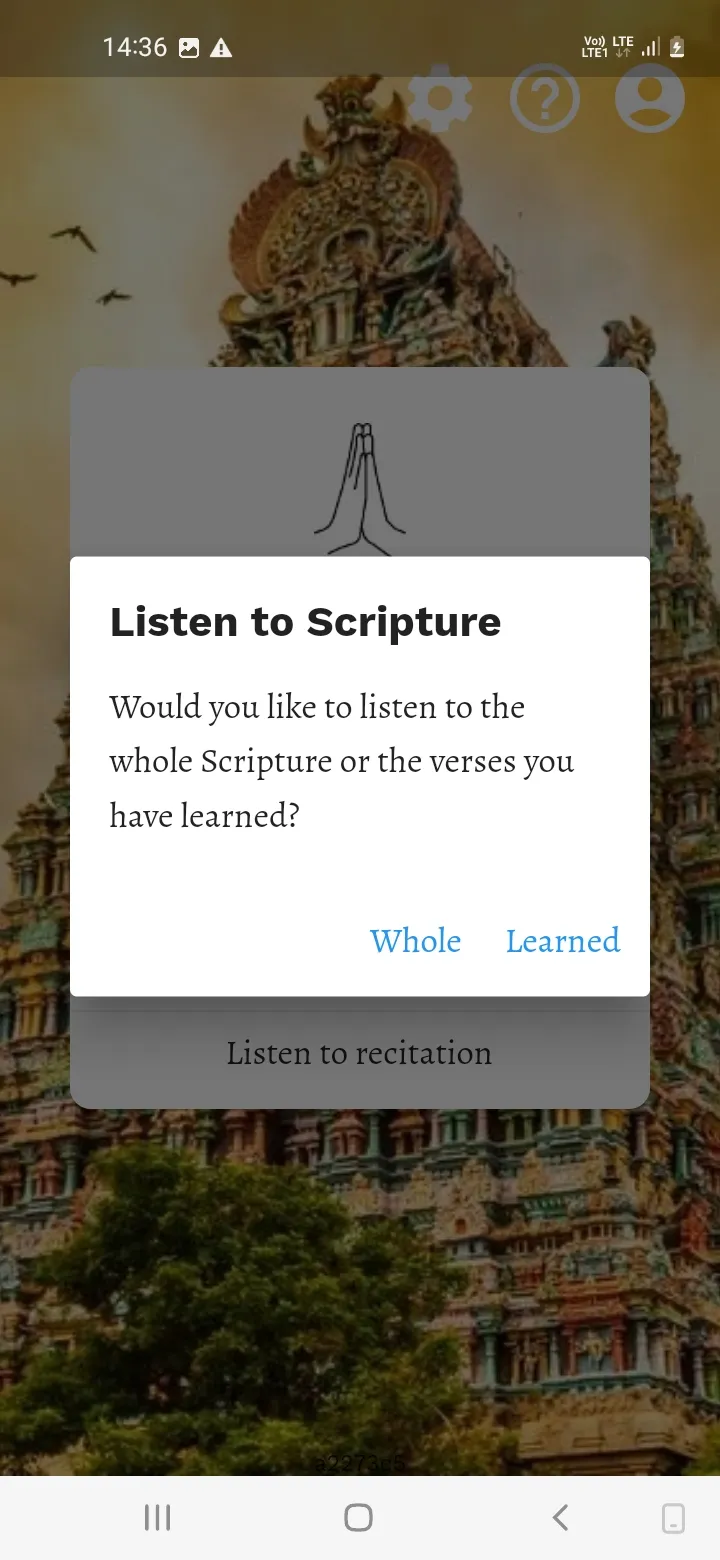The height and width of the screenshot is (1560, 720).
Task: Select Learned to hear learned verses
Action: coord(562,941)
